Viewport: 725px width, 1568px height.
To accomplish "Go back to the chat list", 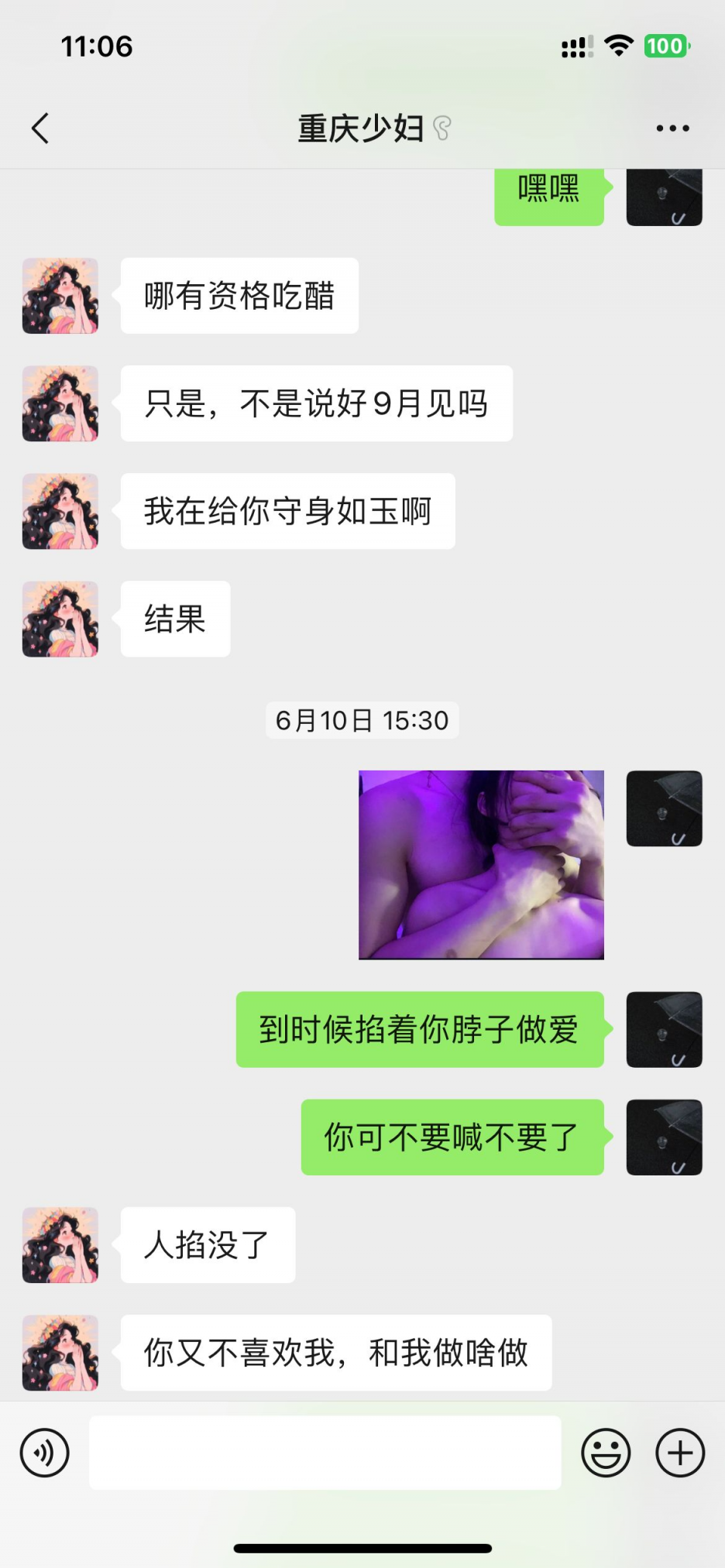I will click(x=40, y=129).
